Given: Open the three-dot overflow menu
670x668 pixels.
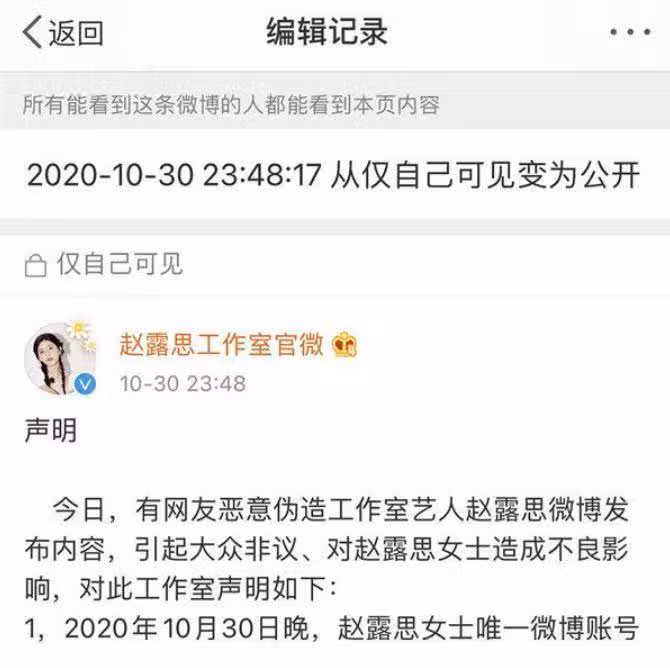Looking at the screenshot, I should (x=629, y=33).
